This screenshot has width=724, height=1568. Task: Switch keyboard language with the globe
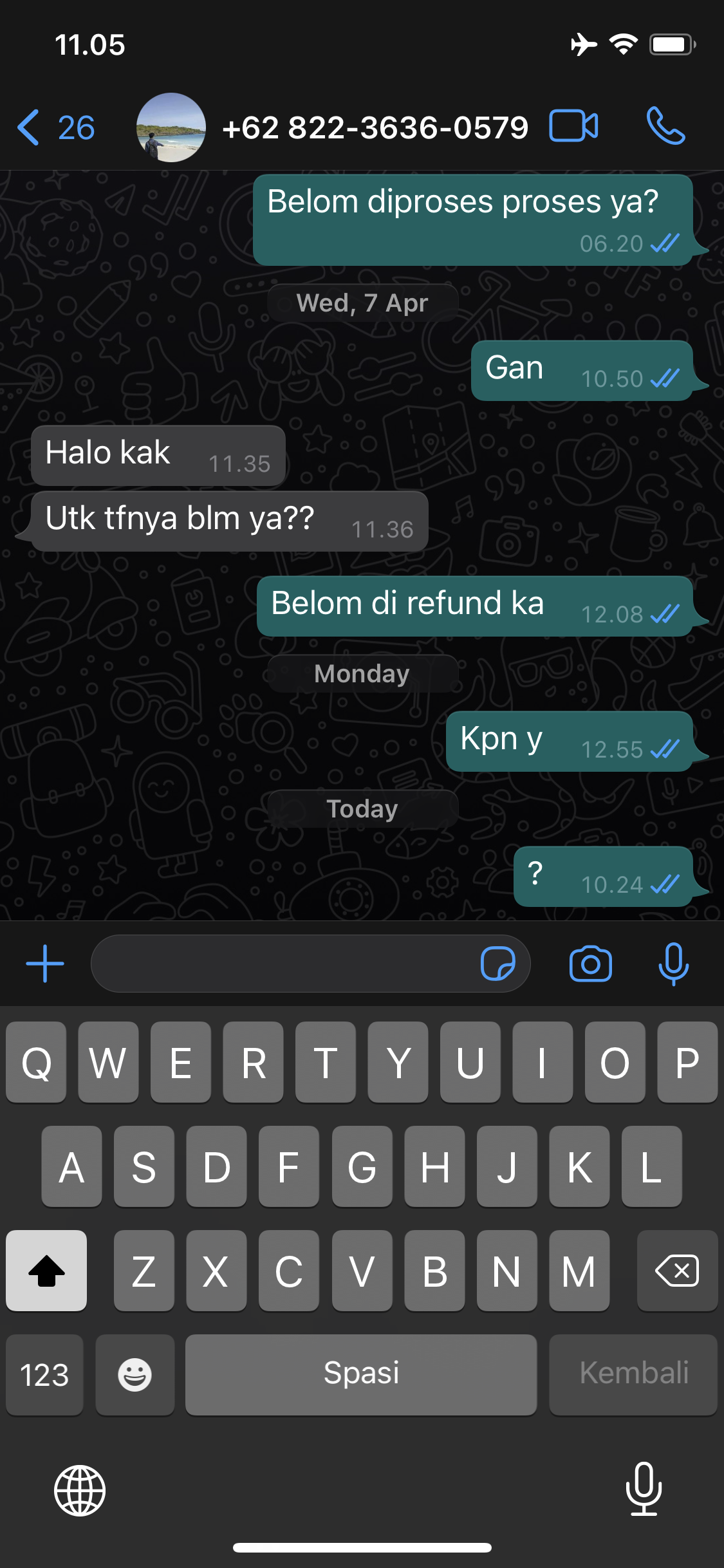pyautogui.click(x=80, y=1490)
